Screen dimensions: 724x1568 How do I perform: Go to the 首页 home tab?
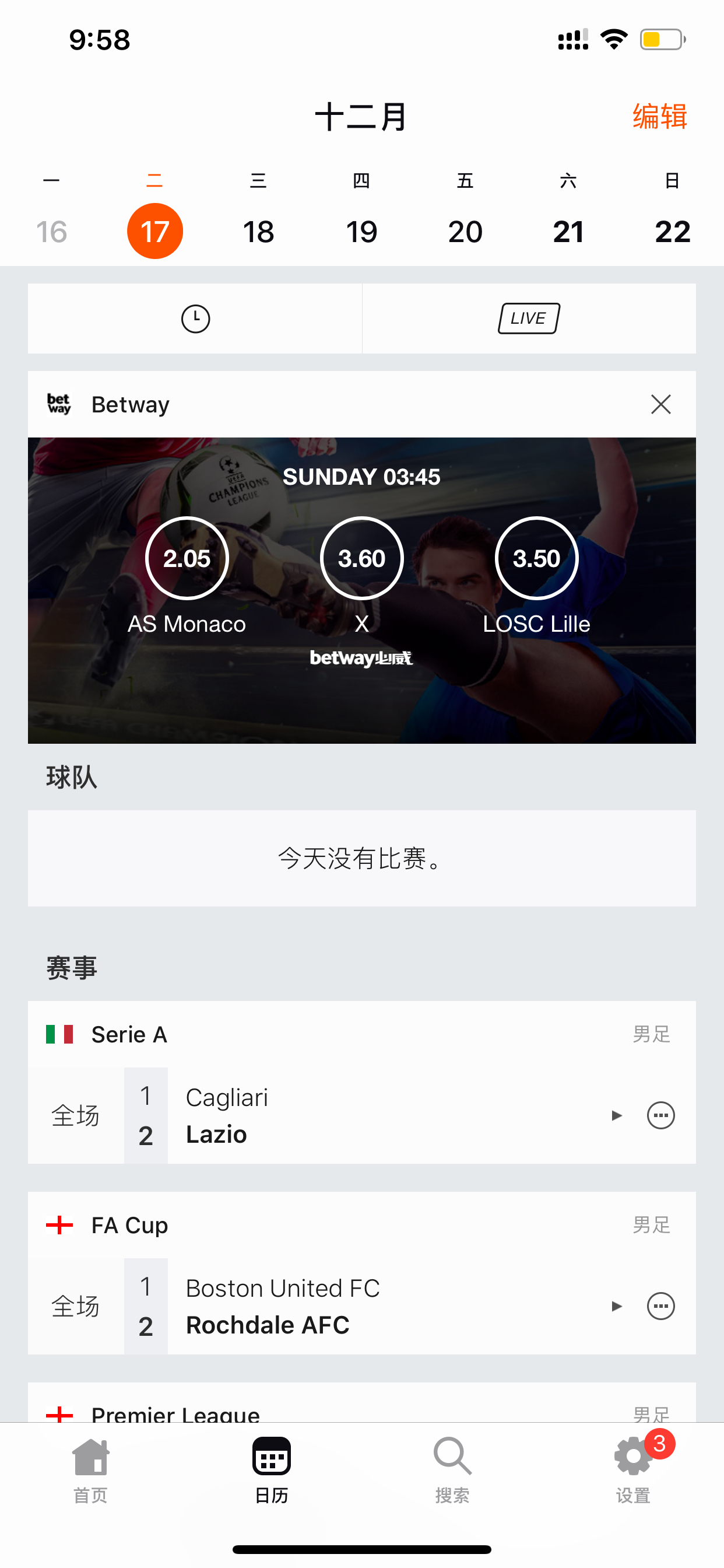click(91, 1470)
